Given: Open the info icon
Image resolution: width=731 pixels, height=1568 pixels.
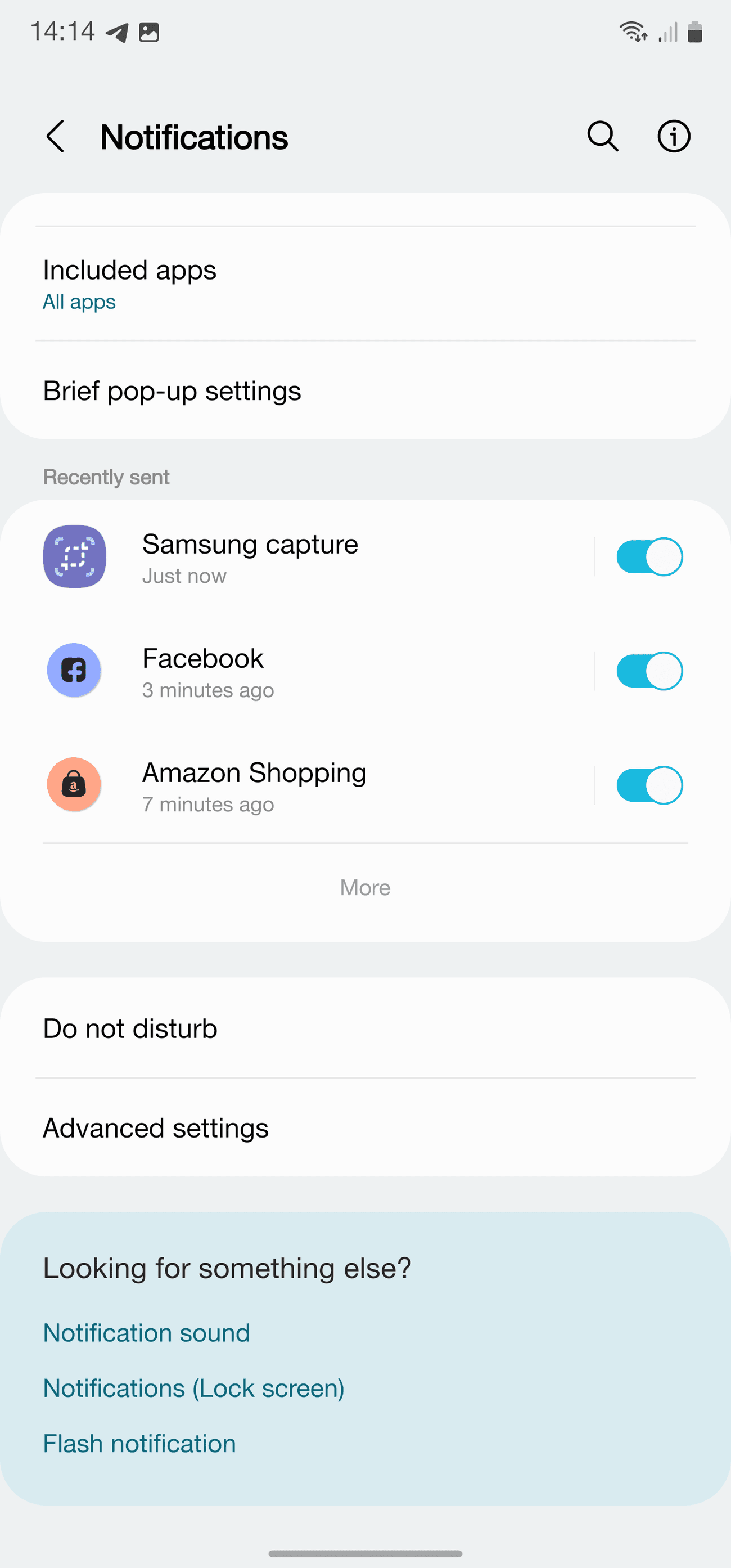Looking at the screenshot, I should (x=673, y=136).
